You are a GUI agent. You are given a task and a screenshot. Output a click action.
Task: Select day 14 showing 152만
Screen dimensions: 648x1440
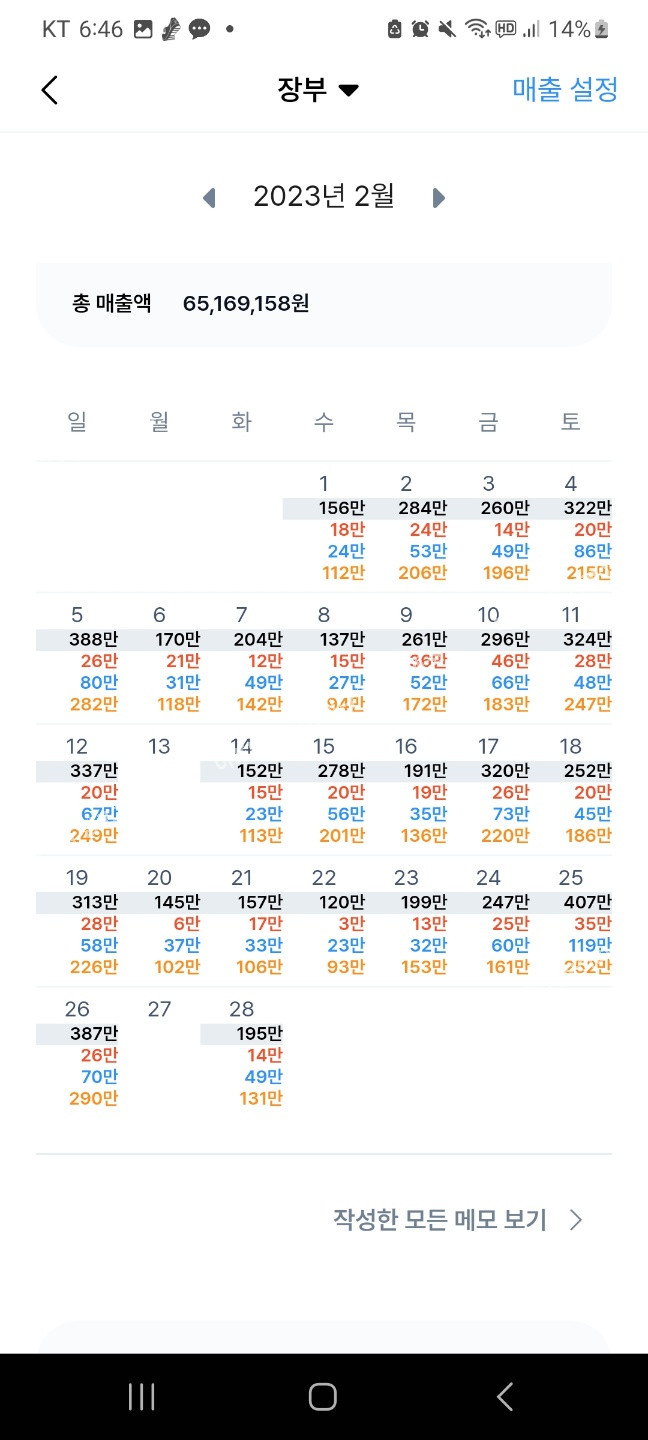coord(241,790)
